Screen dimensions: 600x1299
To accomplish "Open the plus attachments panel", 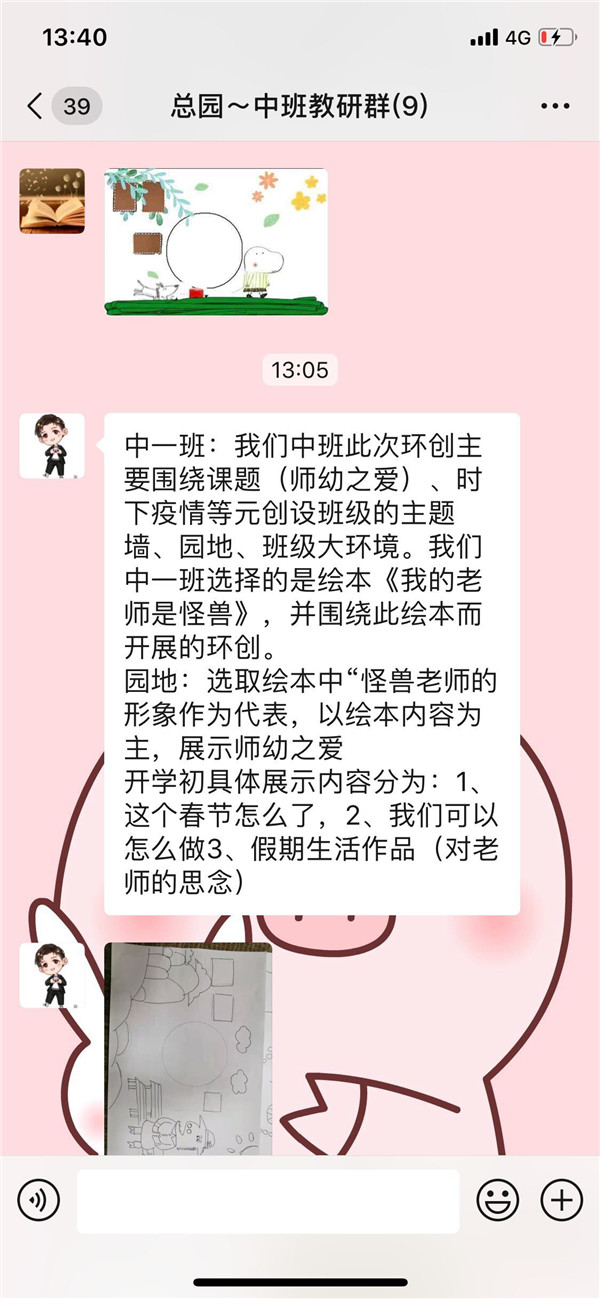I will (560, 1199).
